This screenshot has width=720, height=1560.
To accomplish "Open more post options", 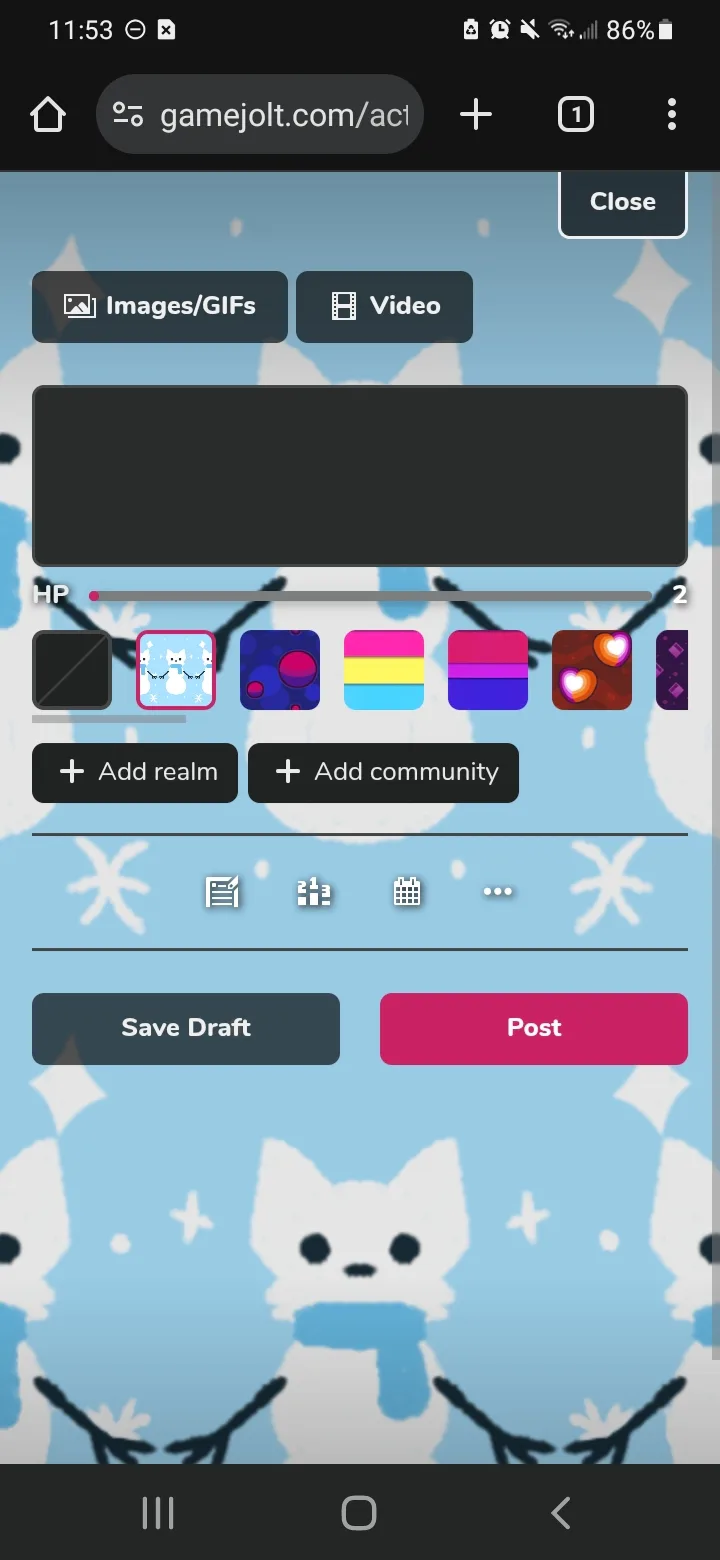I will (x=498, y=892).
